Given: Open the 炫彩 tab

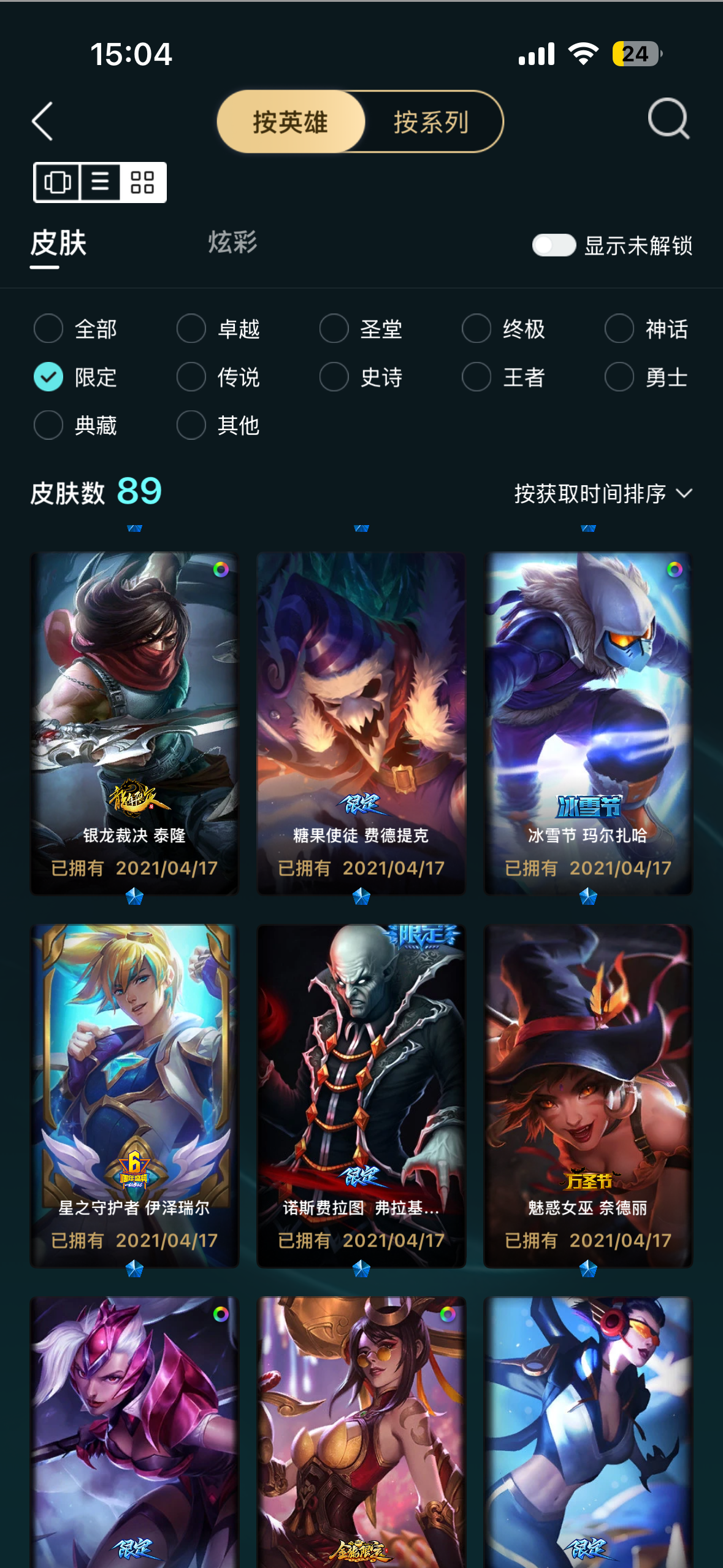Looking at the screenshot, I should [232, 243].
